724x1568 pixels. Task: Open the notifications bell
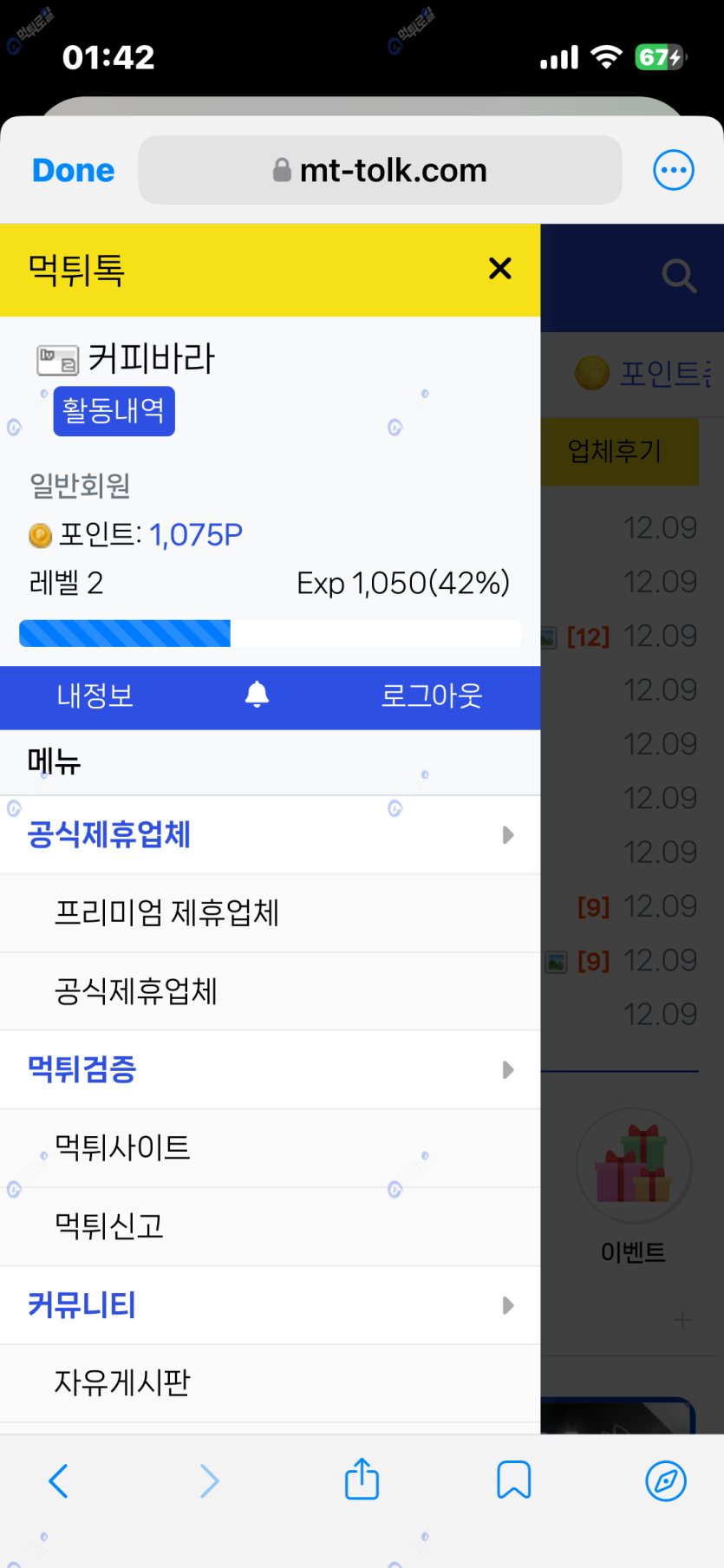(x=257, y=696)
